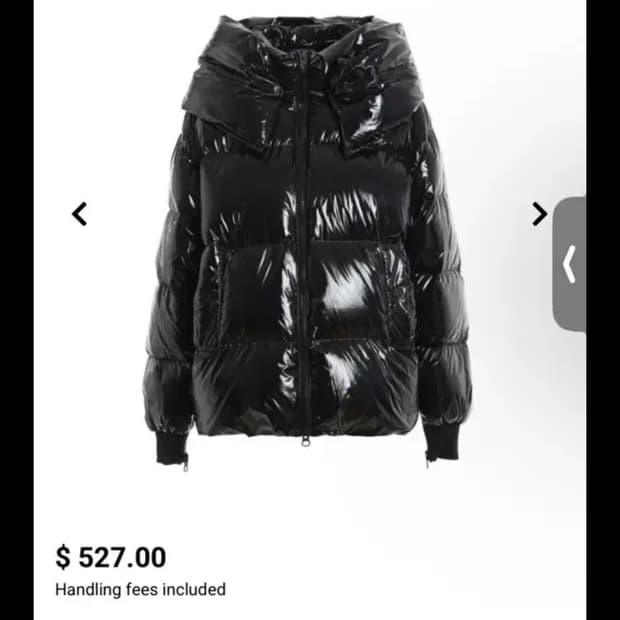Open the side panel handle
Image resolution: width=620 pixels, height=620 pixels.
coord(569,264)
